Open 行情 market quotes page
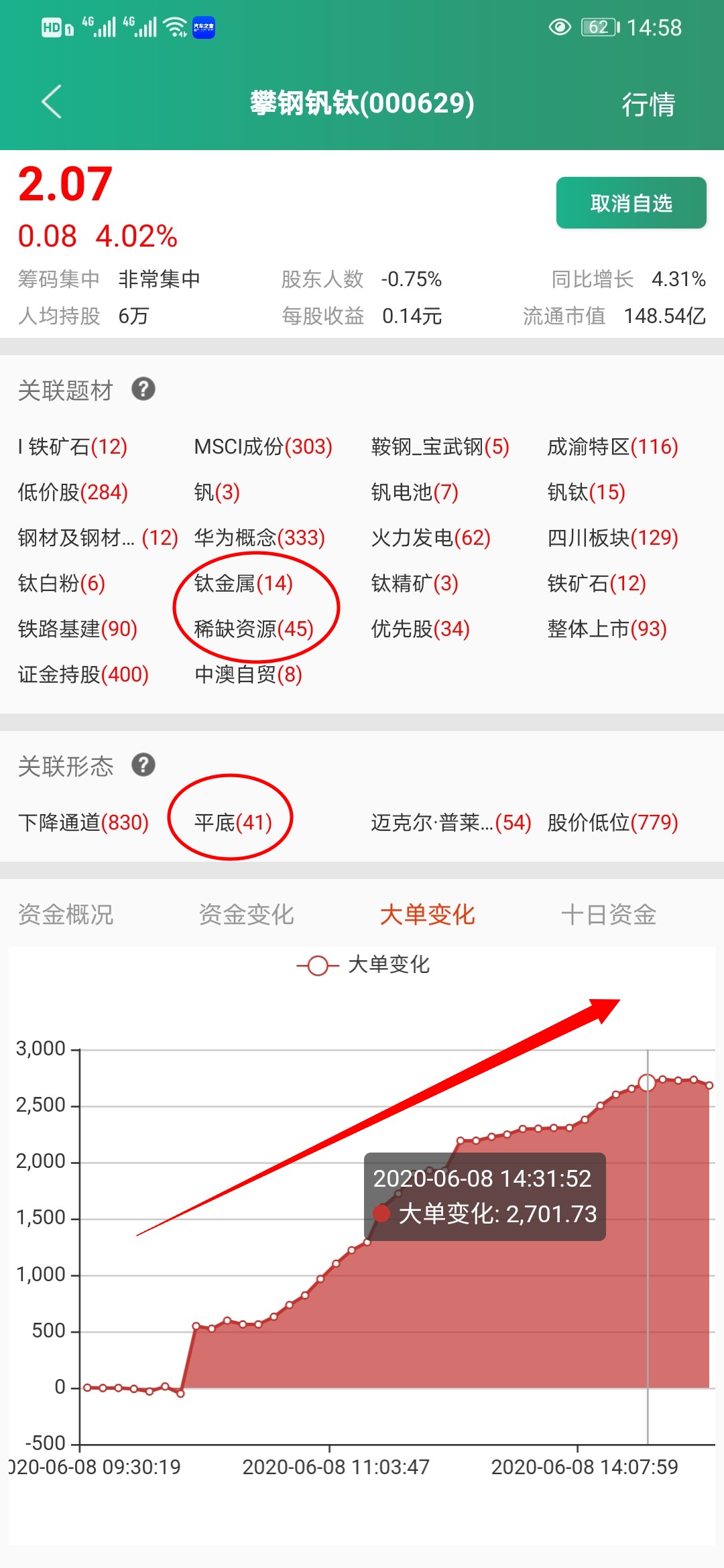Viewport: 724px width, 1568px height. 648,105
